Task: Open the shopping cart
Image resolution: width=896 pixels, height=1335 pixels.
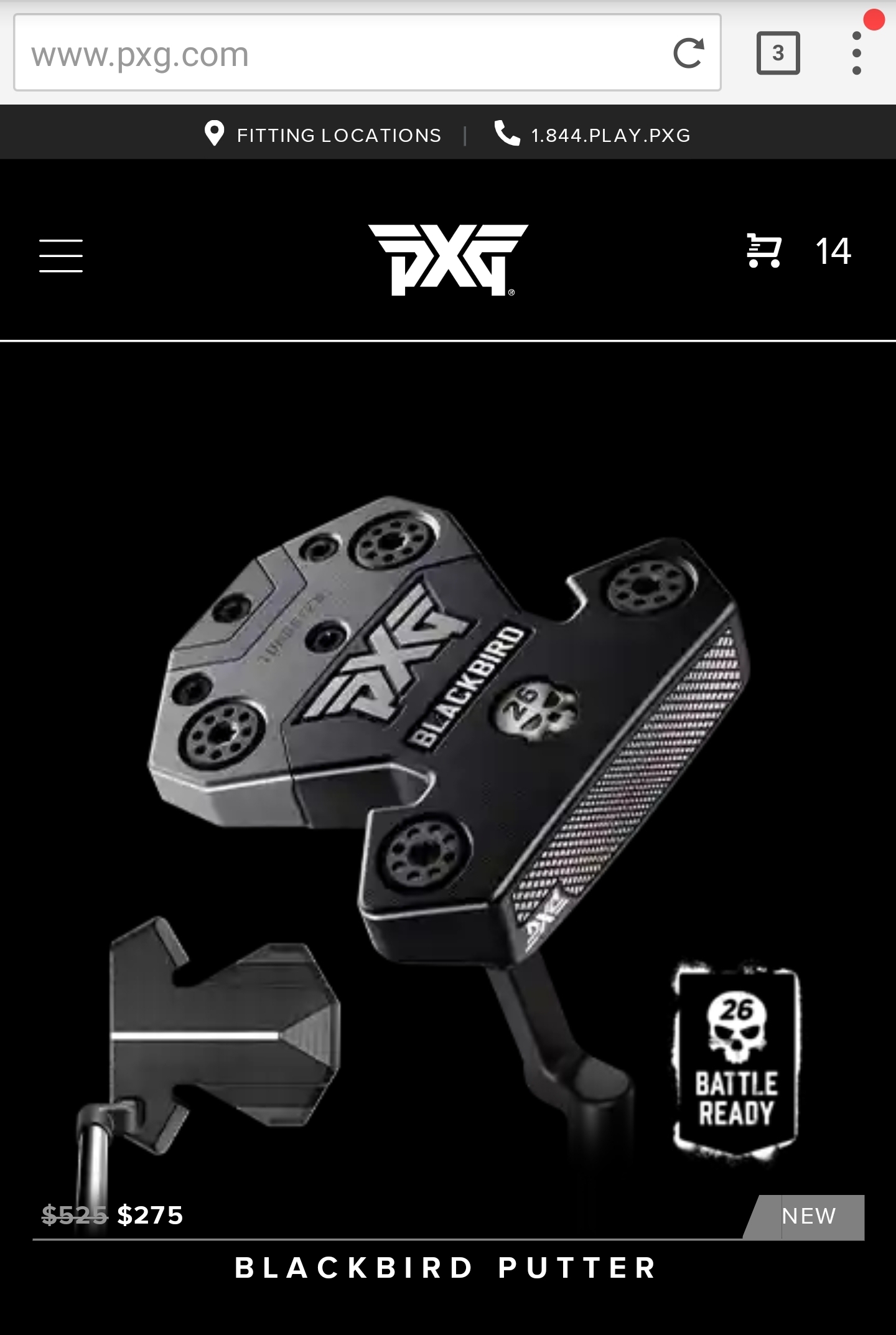Action: (x=799, y=251)
